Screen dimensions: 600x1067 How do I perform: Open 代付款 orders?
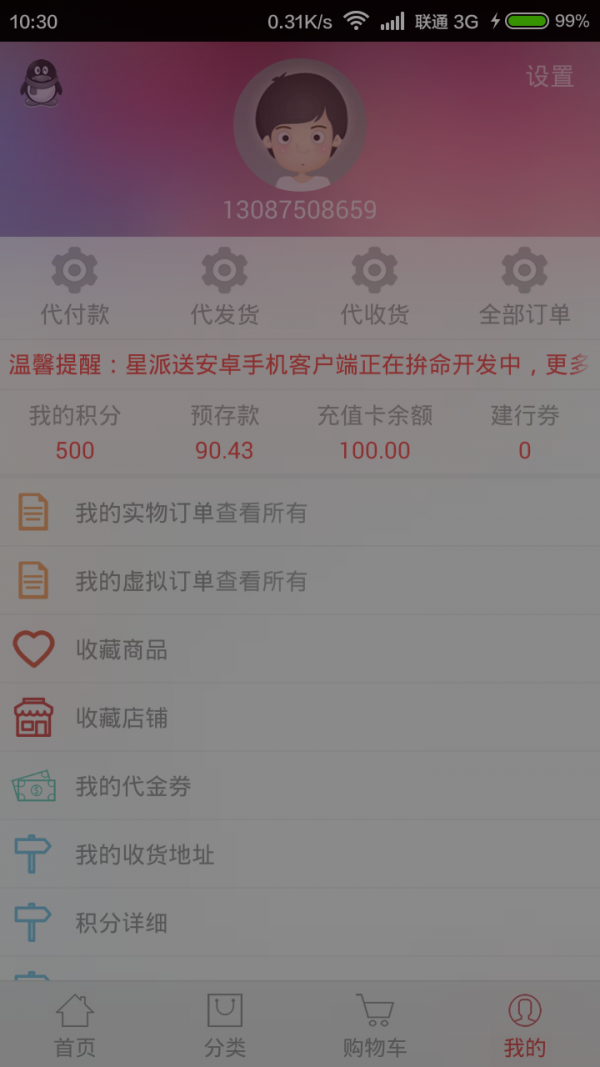pos(75,287)
